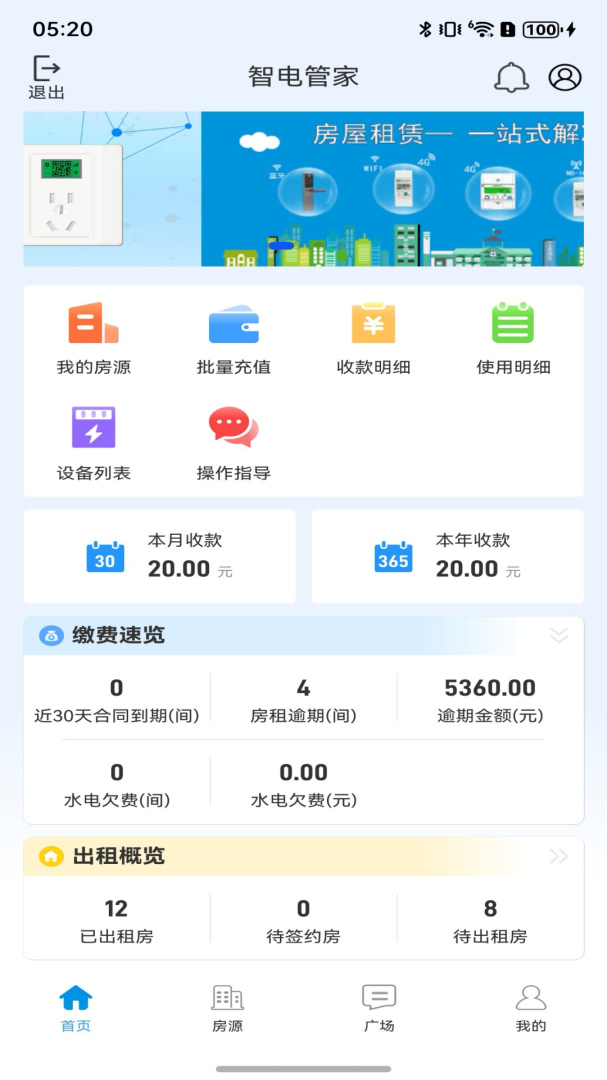607x1080 pixels.
Task: View 使用明细 usage details
Action: tap(513, 340)
